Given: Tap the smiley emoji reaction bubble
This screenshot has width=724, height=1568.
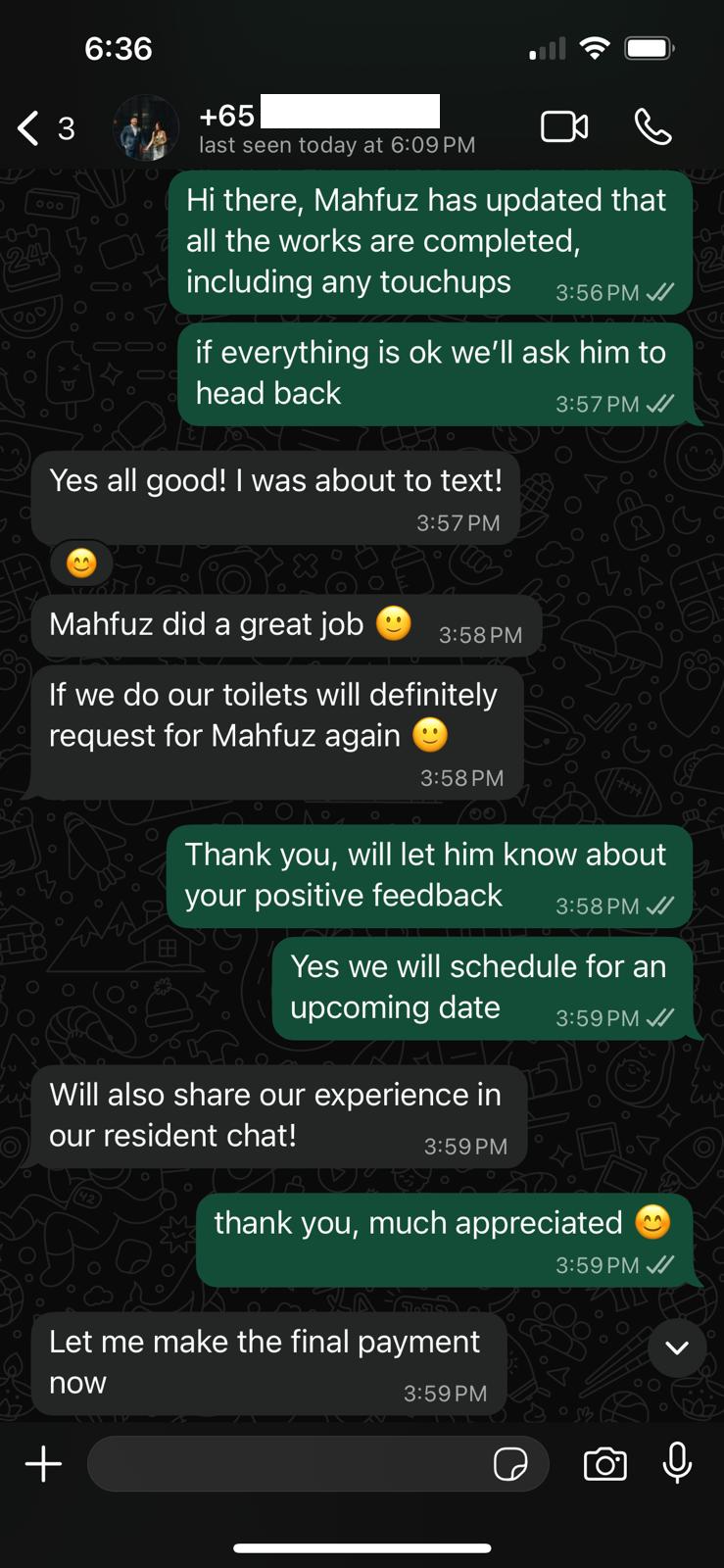Looking at the screenshot, I should click(80, 563).
